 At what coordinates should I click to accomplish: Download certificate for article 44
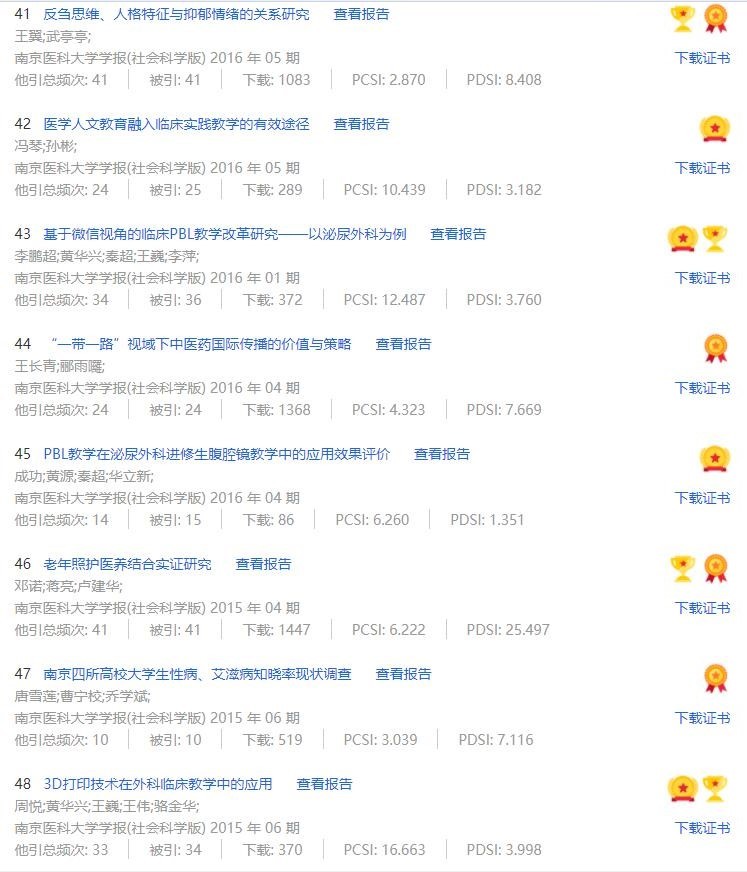point(702,388)
